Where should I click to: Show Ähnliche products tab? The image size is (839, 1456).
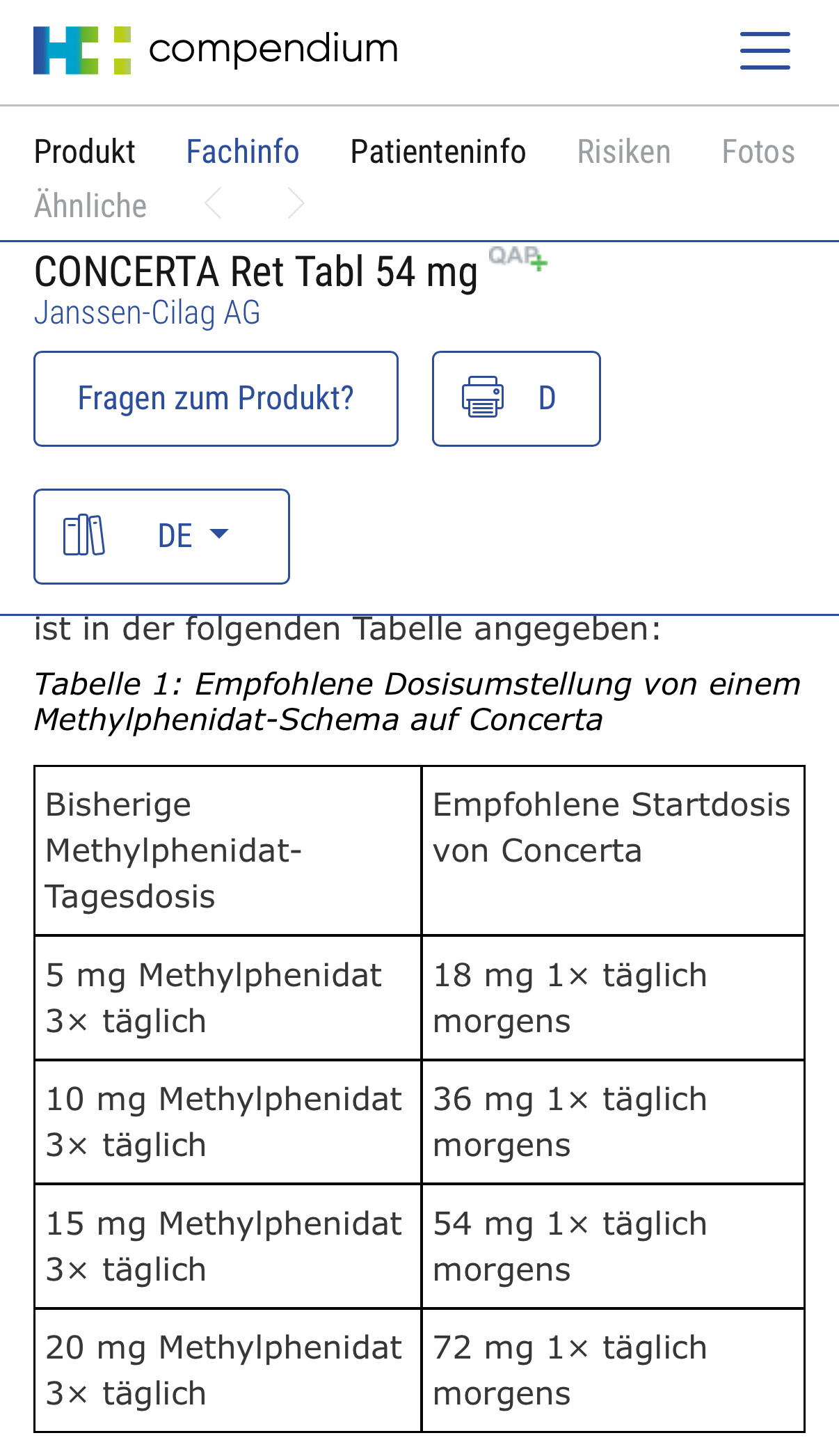90,205
